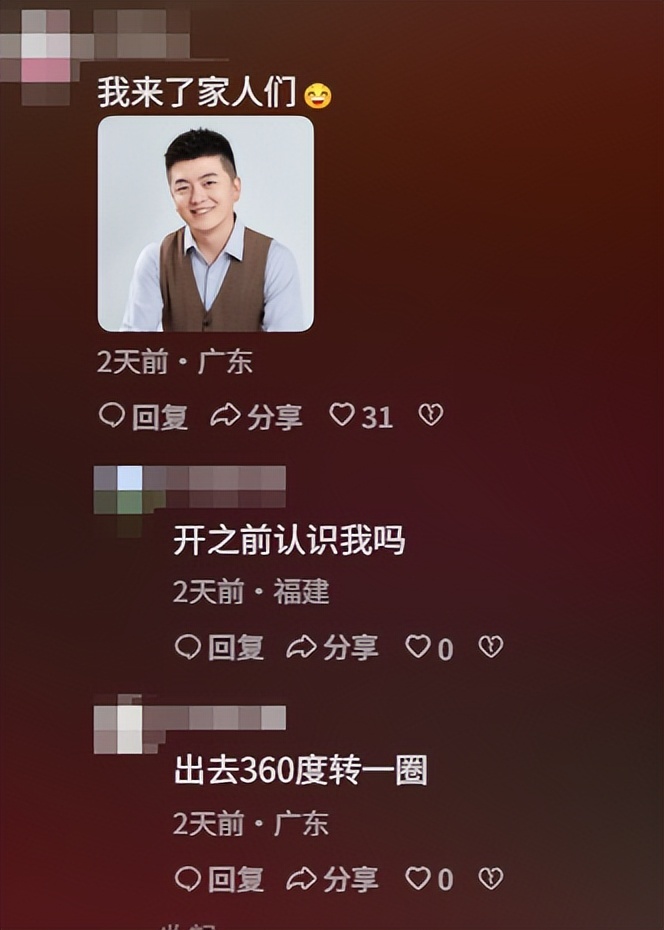Reply to the 出去360度转一圈 comment
This screenshot has width=664, height=930.
219,879
